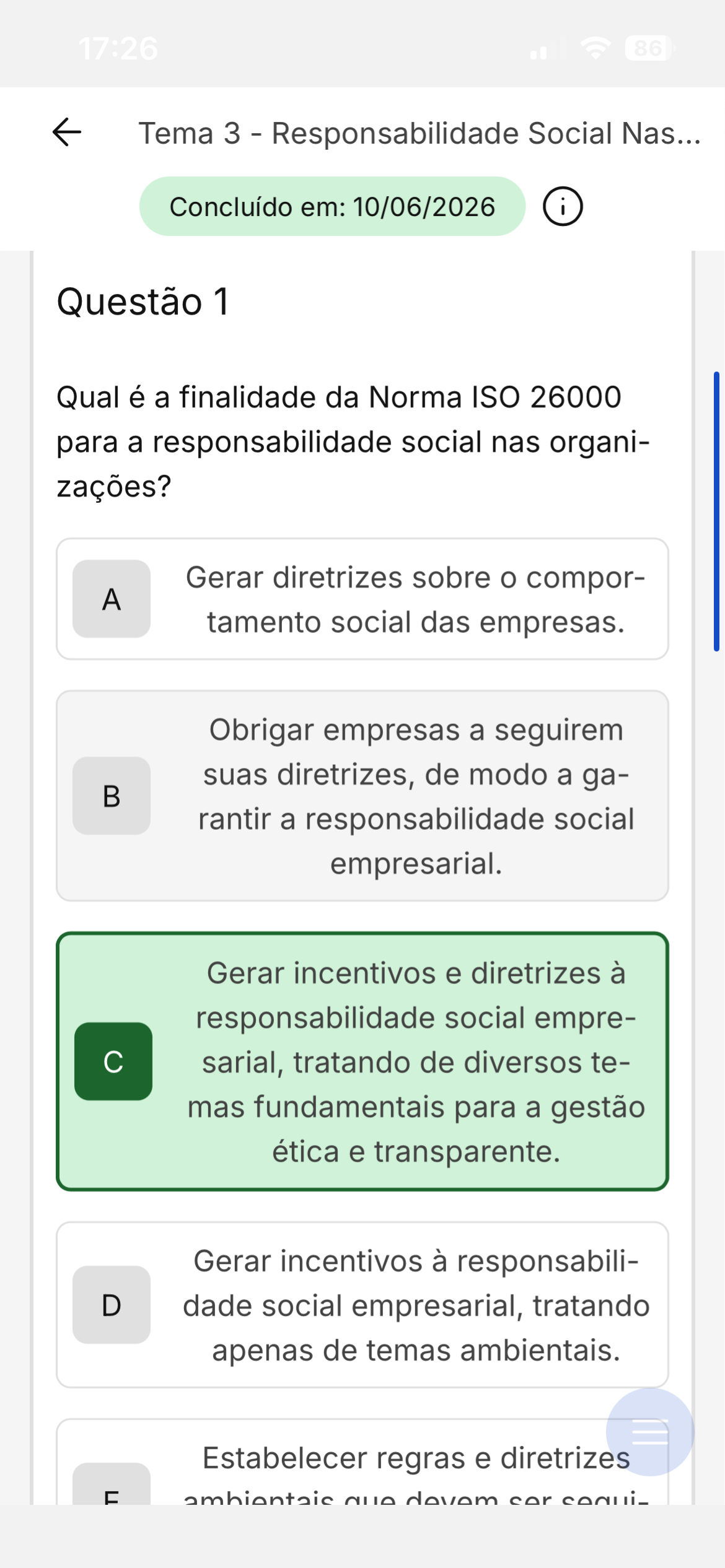The height and width of the screenshot is (1568, 725).
Task: Open the info icon beside completion date
Action: tap(563, 207)
